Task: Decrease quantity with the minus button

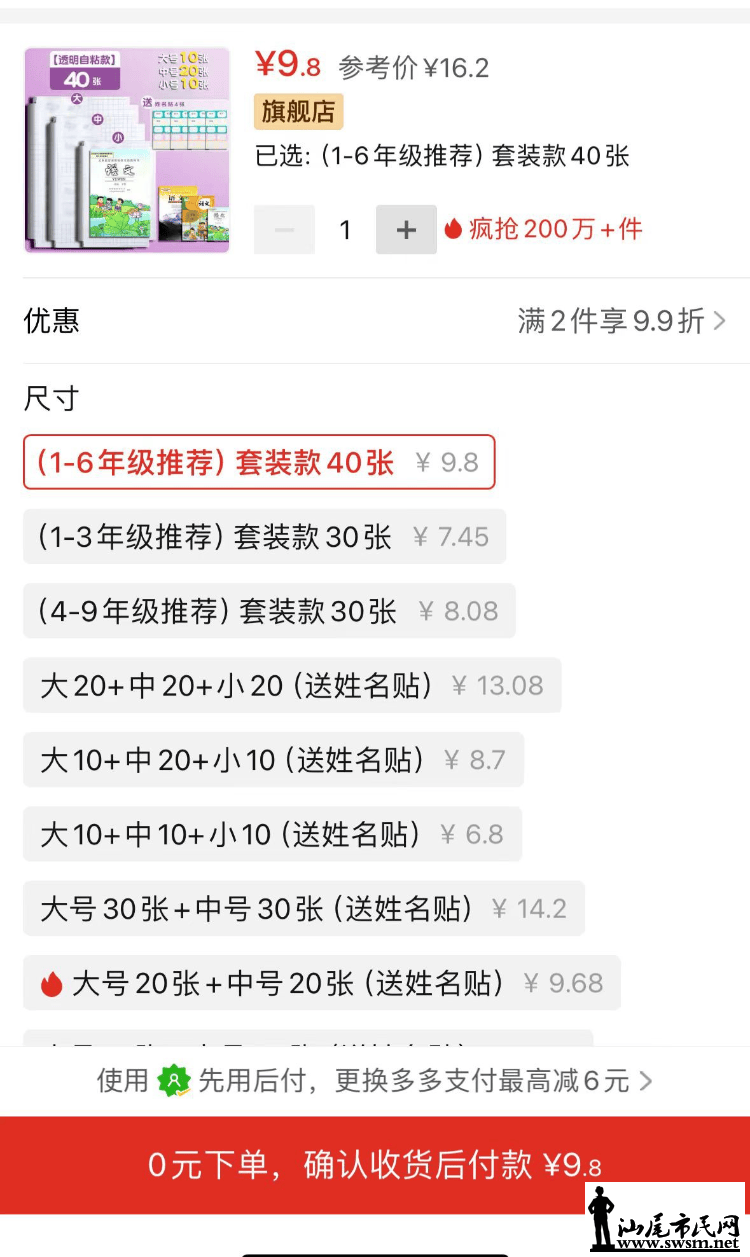Action: 284,230
